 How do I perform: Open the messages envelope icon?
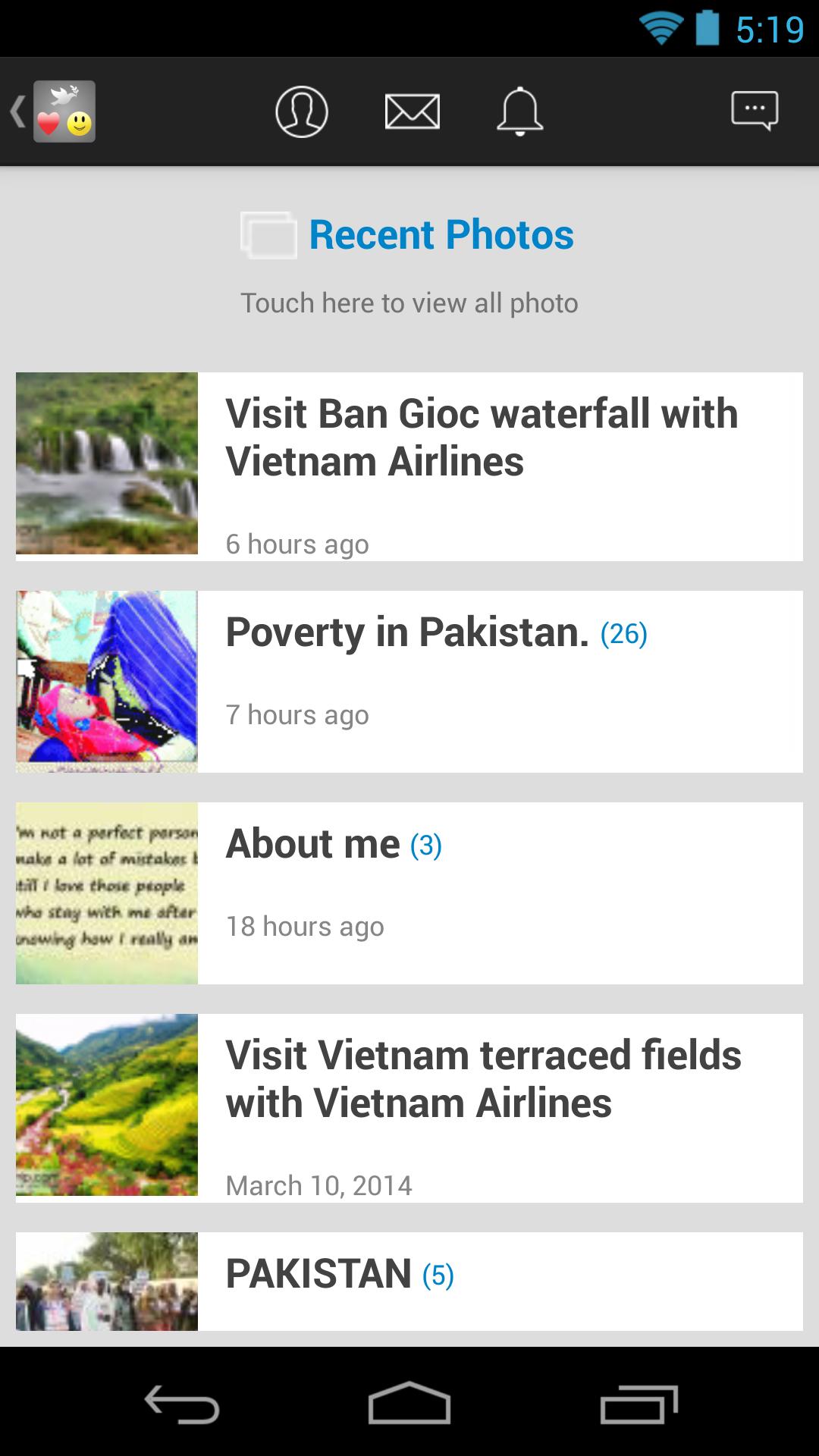tap(412, 112)
